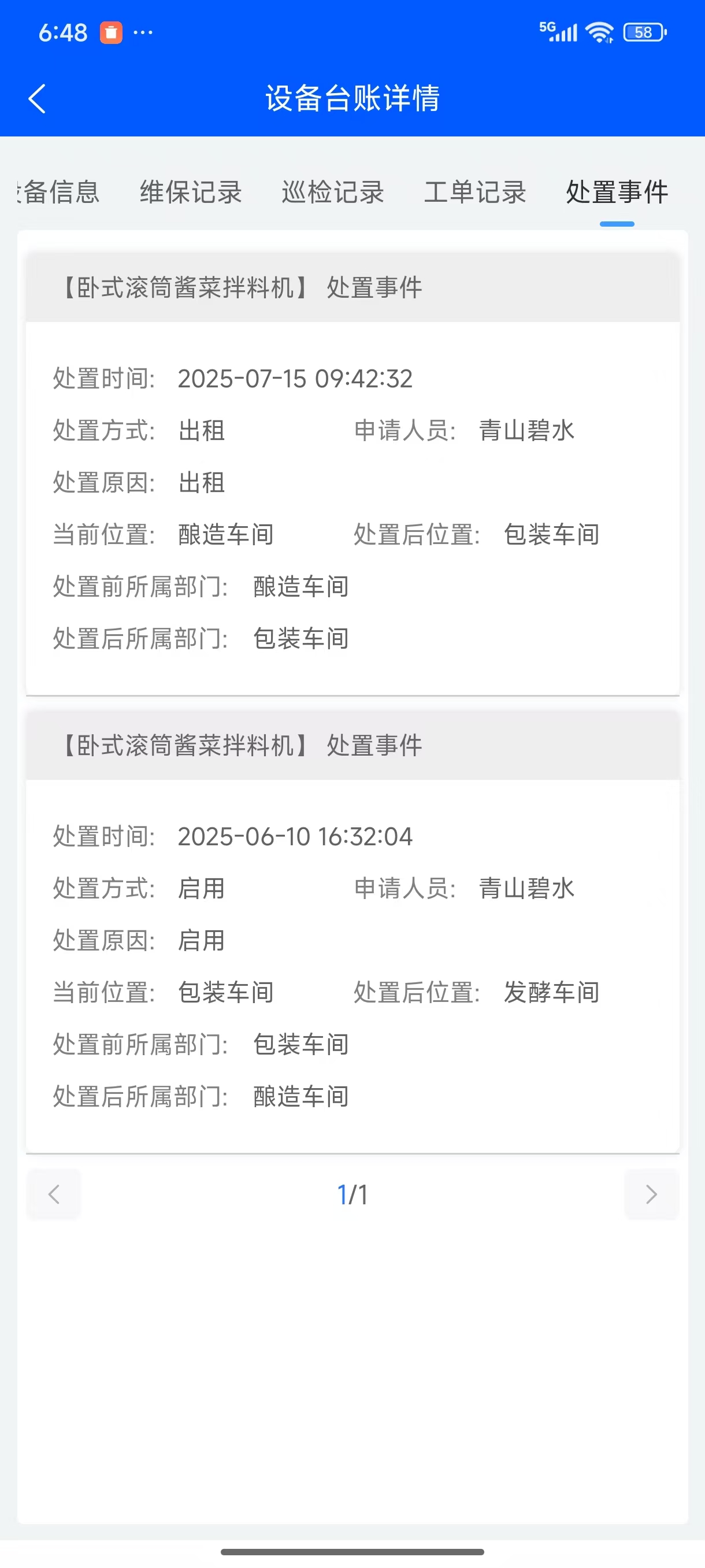
Task: Go back from 设备台账详情
Action: 37,98
